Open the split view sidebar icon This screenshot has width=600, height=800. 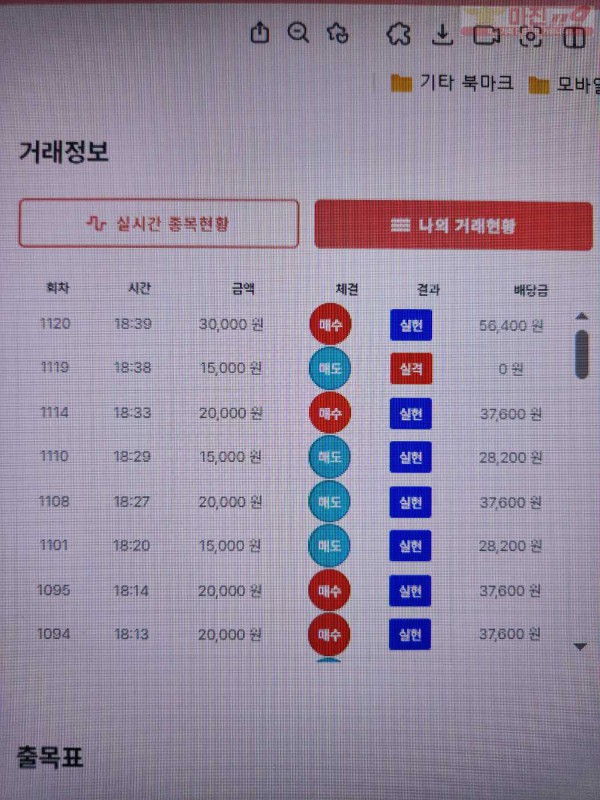574,38
